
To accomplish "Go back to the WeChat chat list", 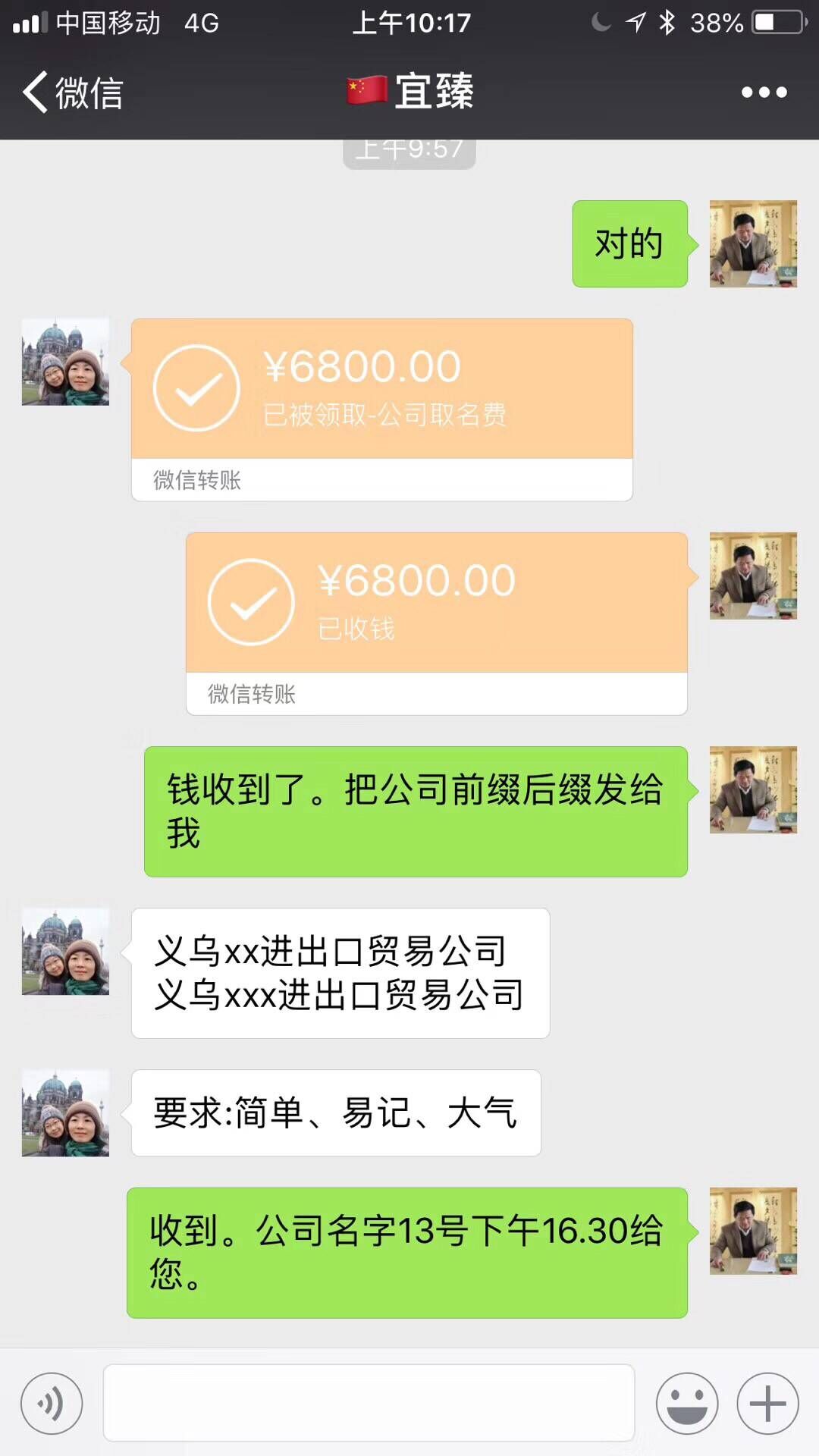I will [x=72, y=93].
